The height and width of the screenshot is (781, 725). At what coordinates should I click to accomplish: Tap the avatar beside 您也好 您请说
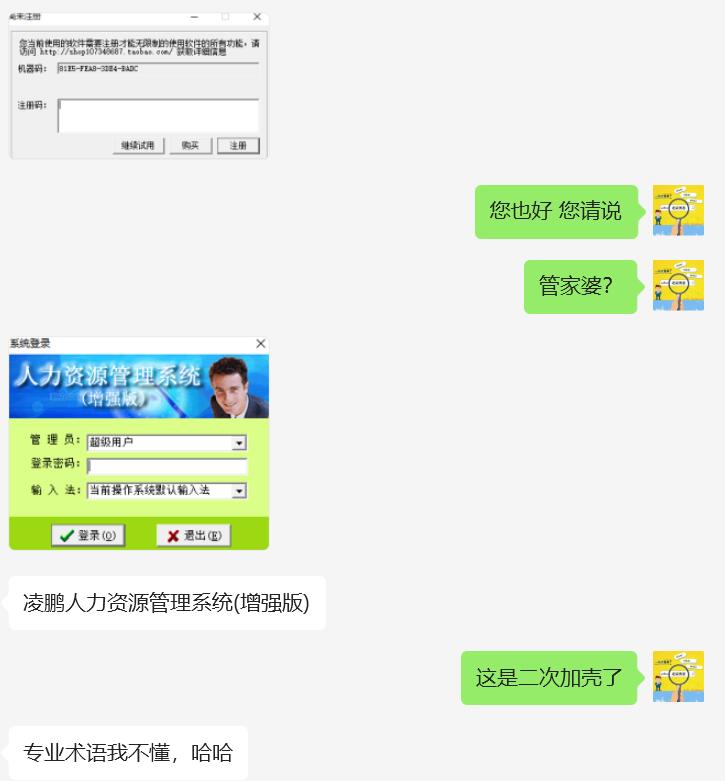click(x=678, y=211)
